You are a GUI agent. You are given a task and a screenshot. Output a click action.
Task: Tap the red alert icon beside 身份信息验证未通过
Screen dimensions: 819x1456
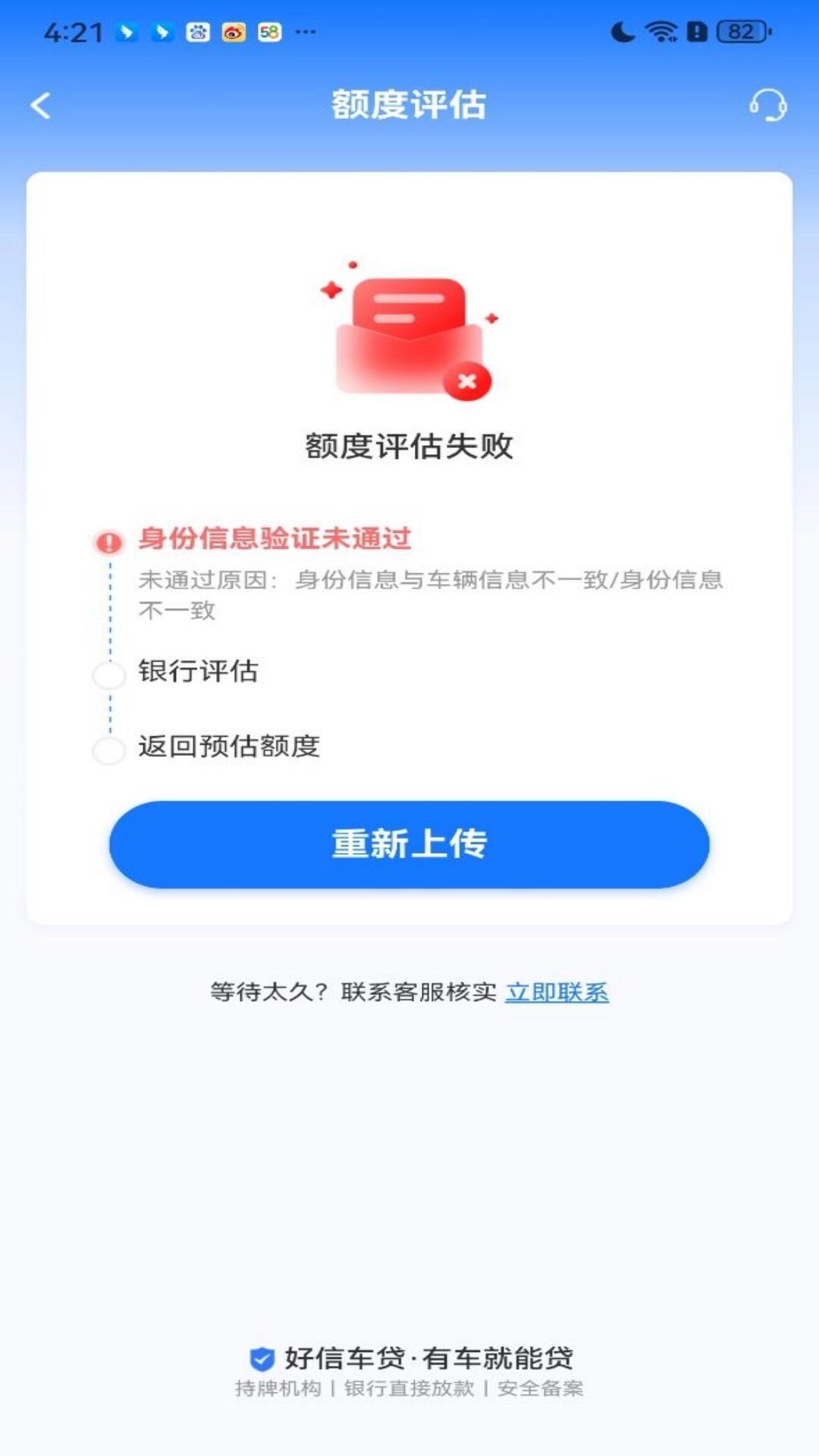tap(108, 541)
